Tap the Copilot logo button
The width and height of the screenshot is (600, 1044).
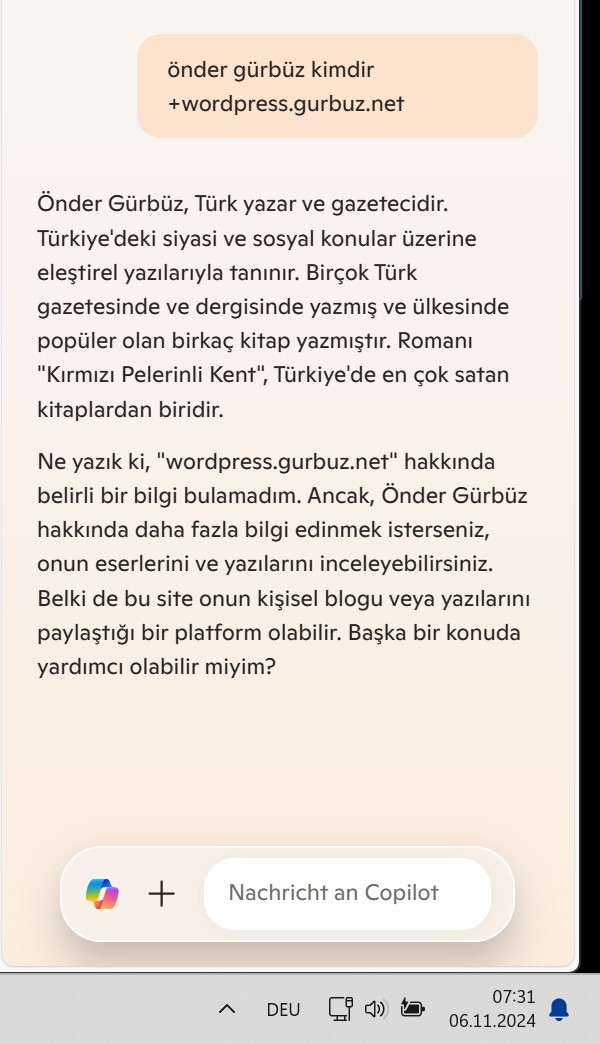point(102,893)
